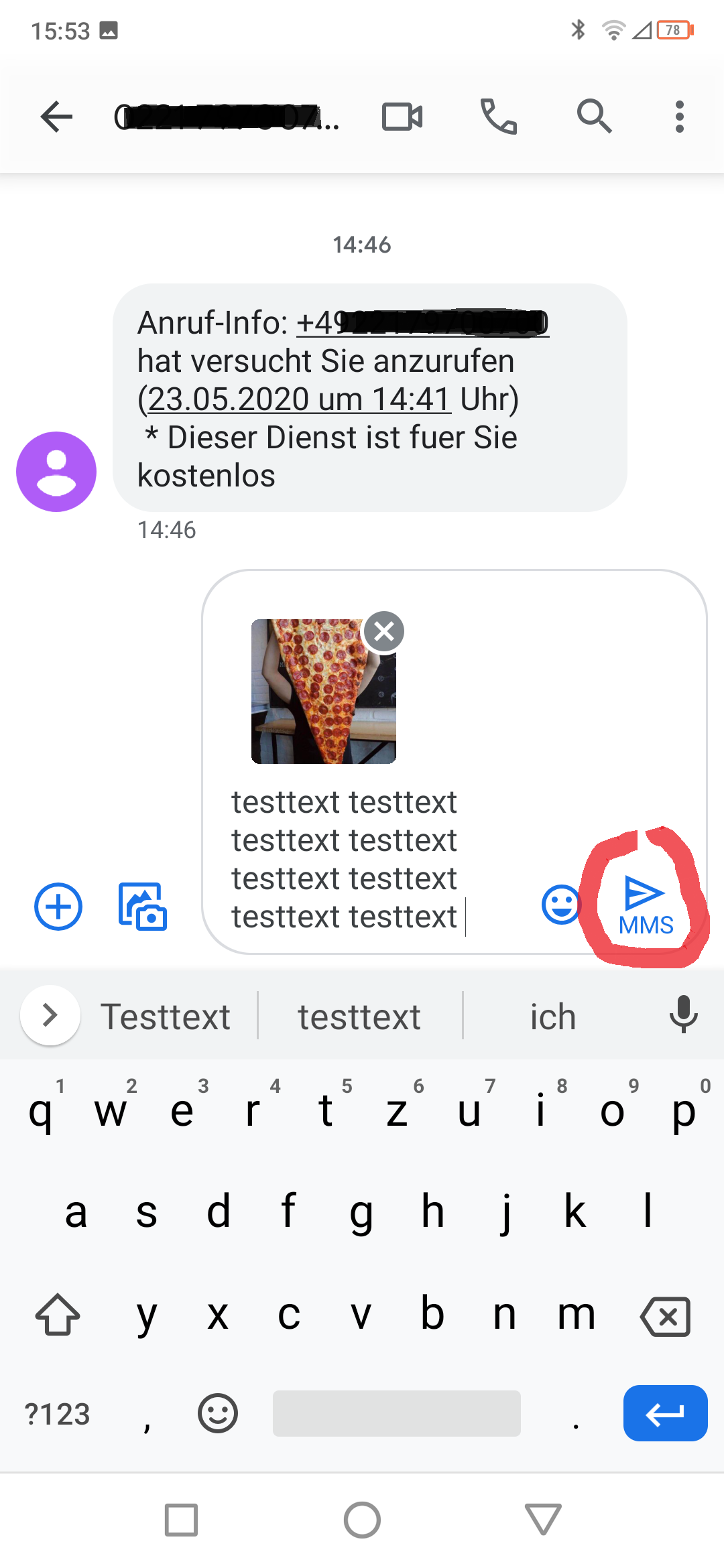Search within this conversation
Screen dimensions: 724x1568
pos(594,117)
